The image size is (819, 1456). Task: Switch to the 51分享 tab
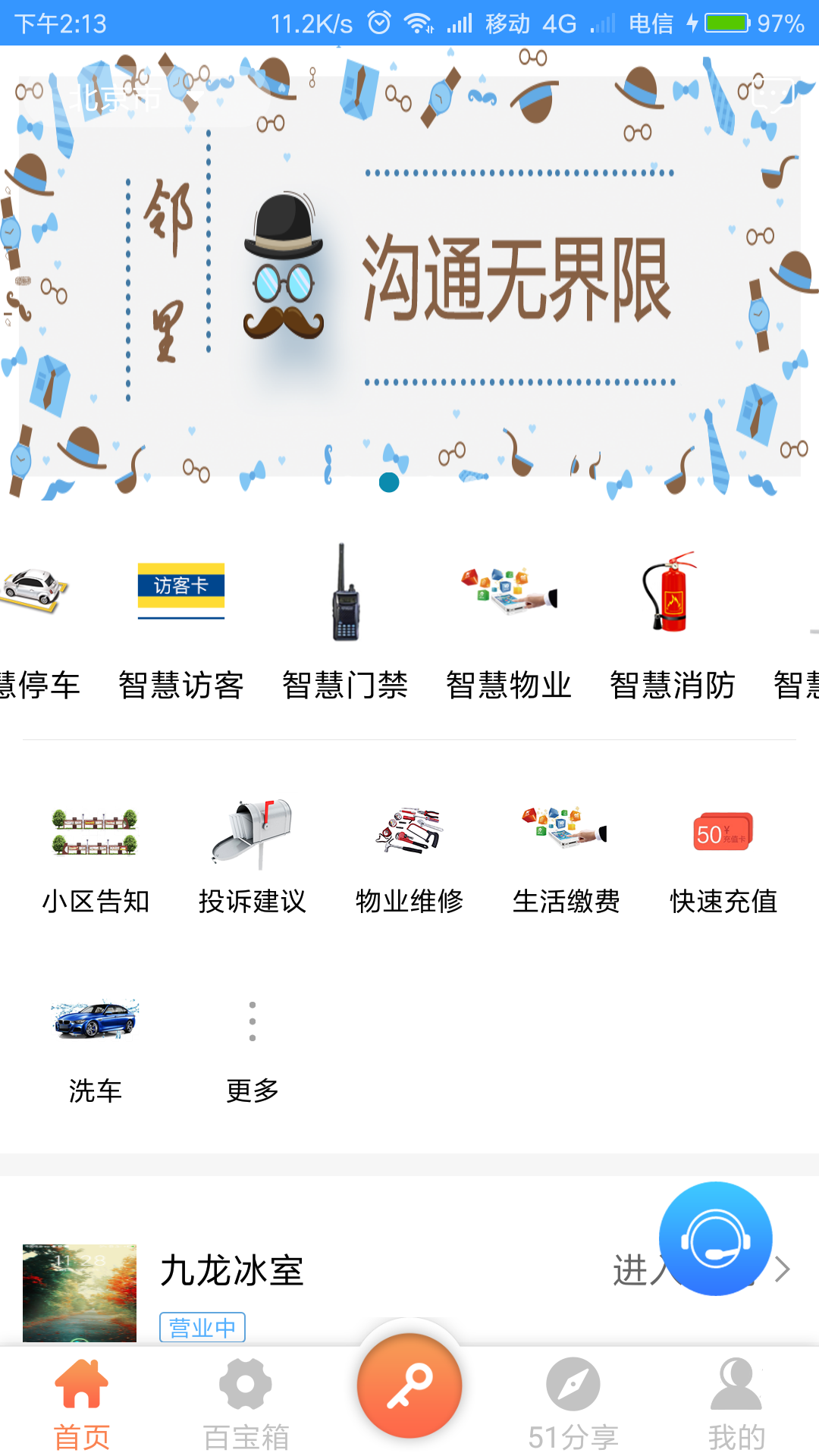pyautogui.click(x=573, y=1403)
